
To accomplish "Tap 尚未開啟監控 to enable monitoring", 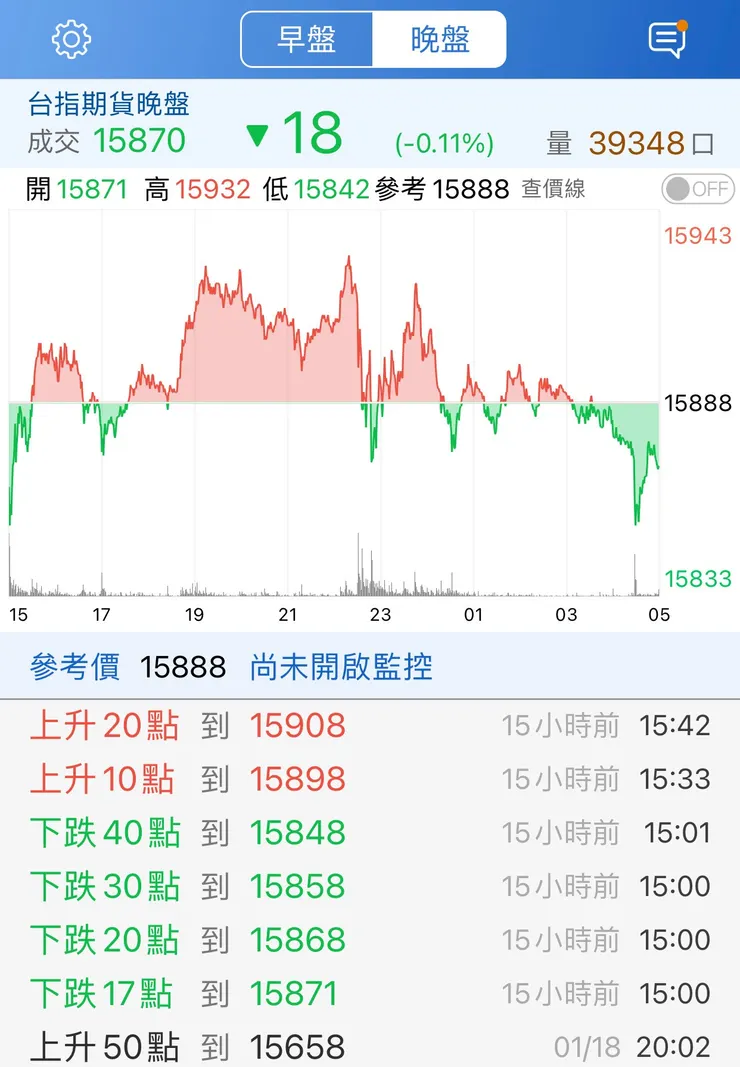I will point(341,667).
